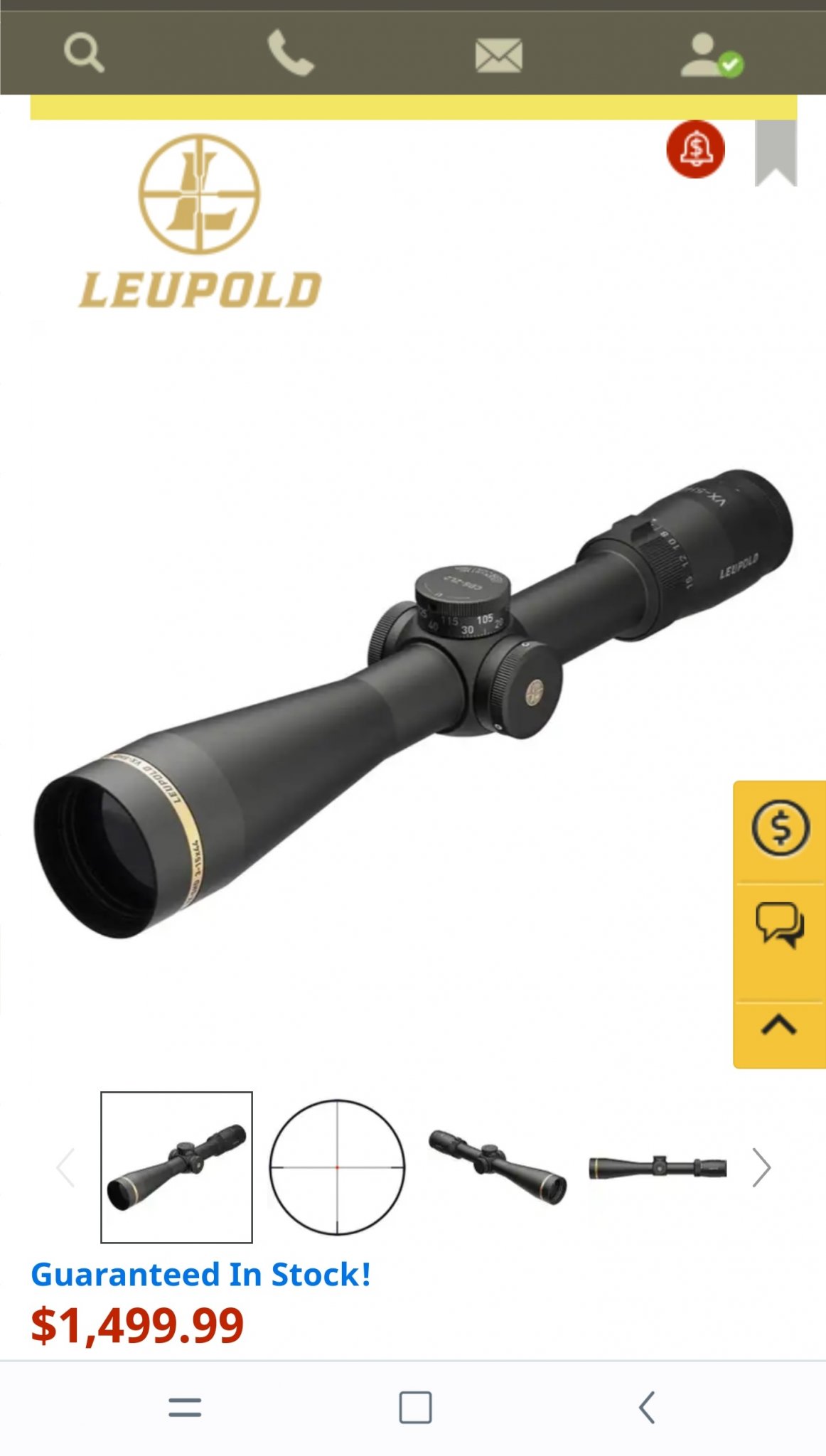Jump back to top with the up arrow

point(780,1025)
